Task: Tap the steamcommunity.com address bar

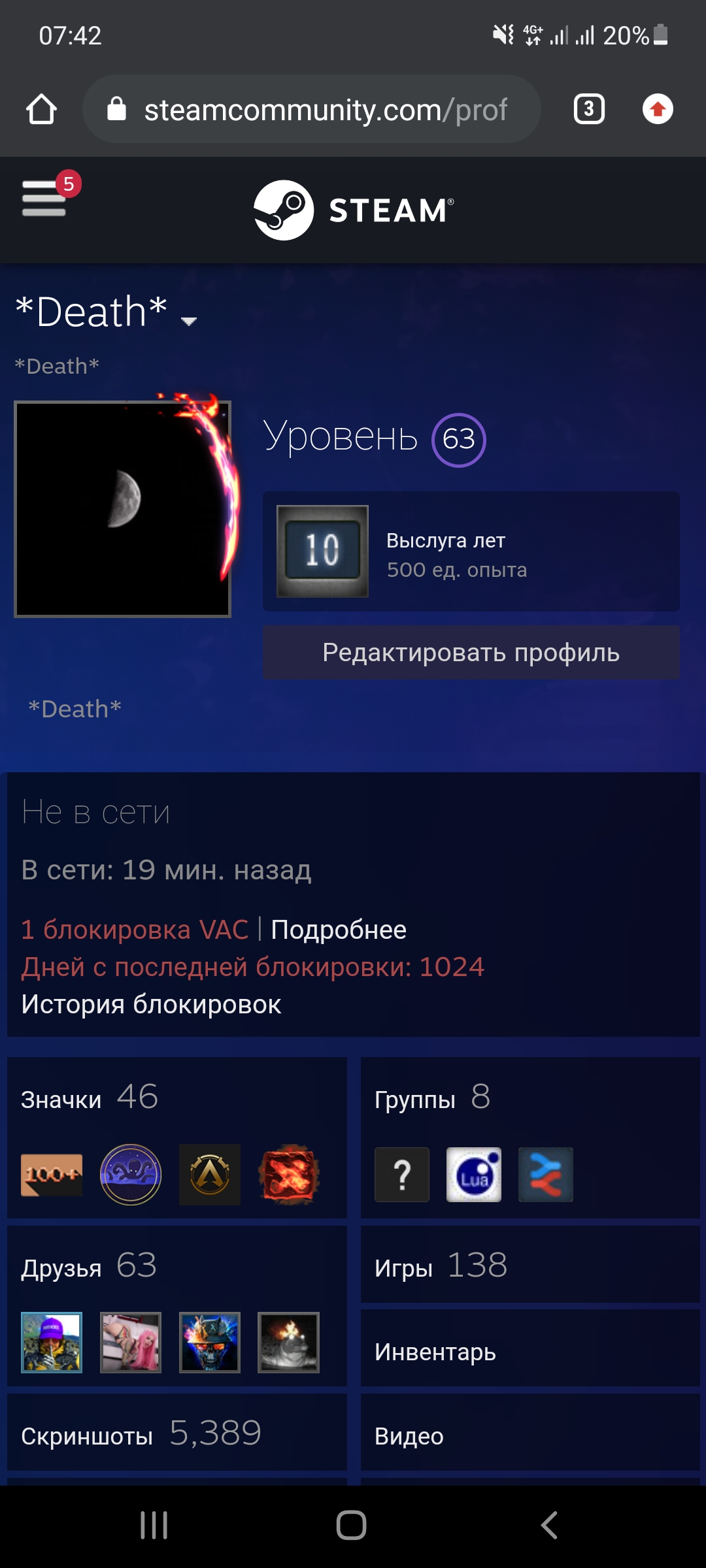Action: tap(311, 109)
